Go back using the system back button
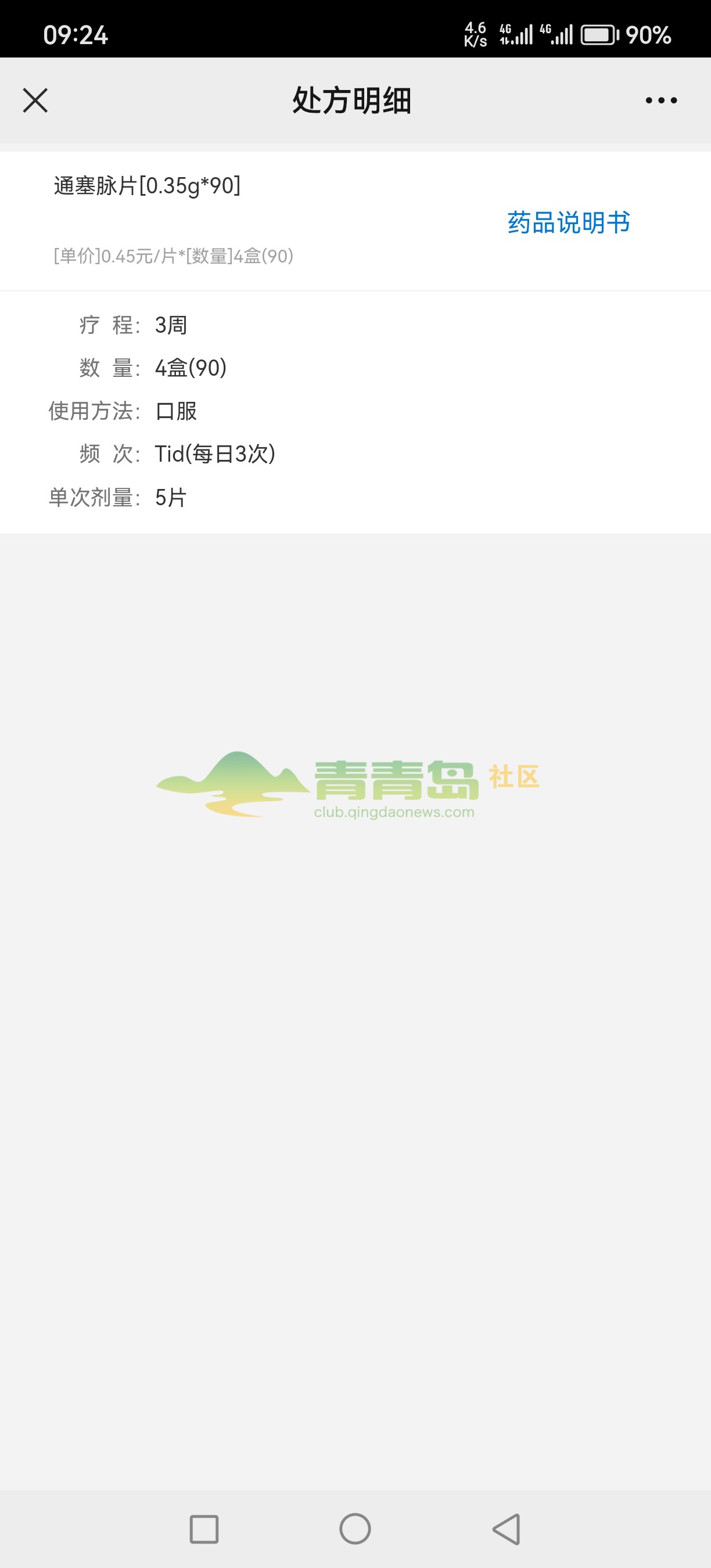711x1568 pixels. point(507,1529)
